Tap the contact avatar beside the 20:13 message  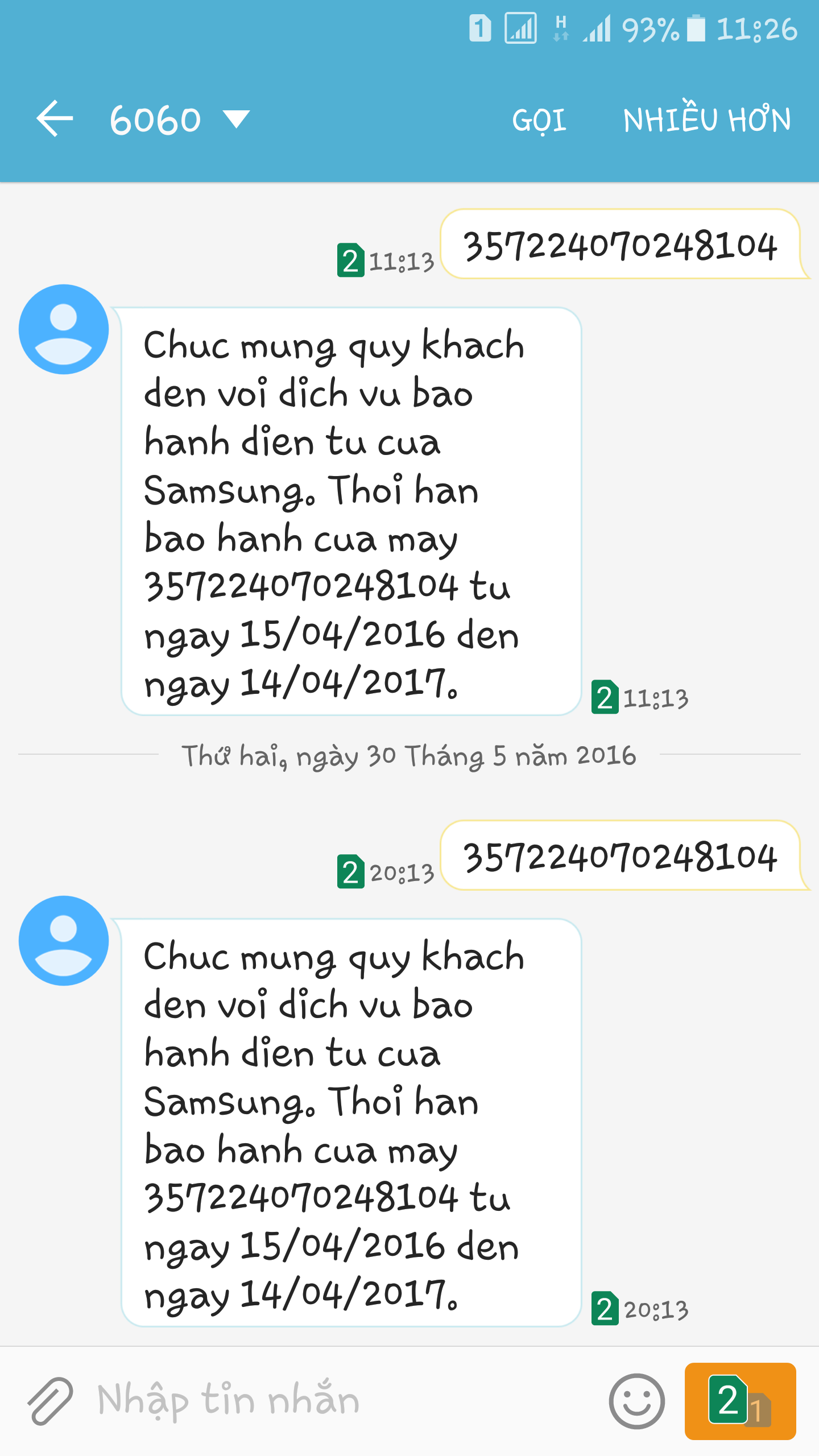tap(64, 941)
